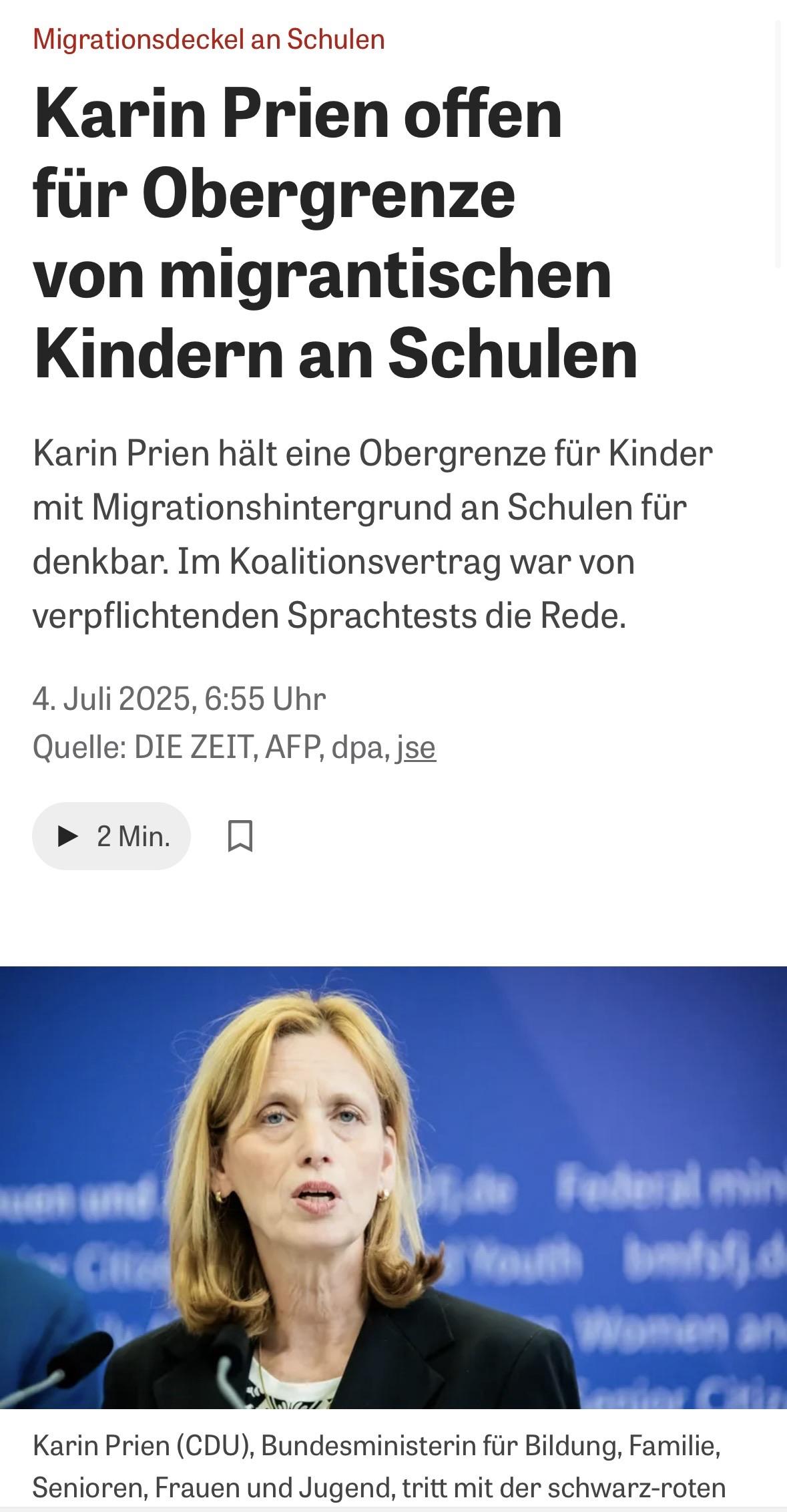Play the 2 Min. audio version
The width and height of the screenshot is (787, 1512).
tap(111, 836)
